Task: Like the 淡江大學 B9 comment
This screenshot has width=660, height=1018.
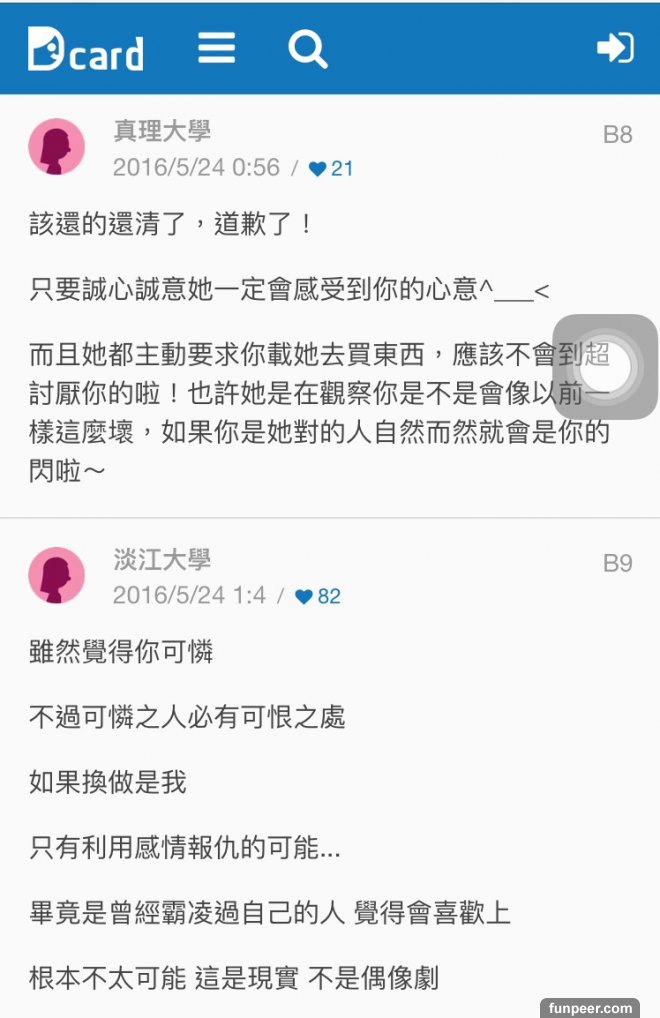Action: tap(304, 597)
